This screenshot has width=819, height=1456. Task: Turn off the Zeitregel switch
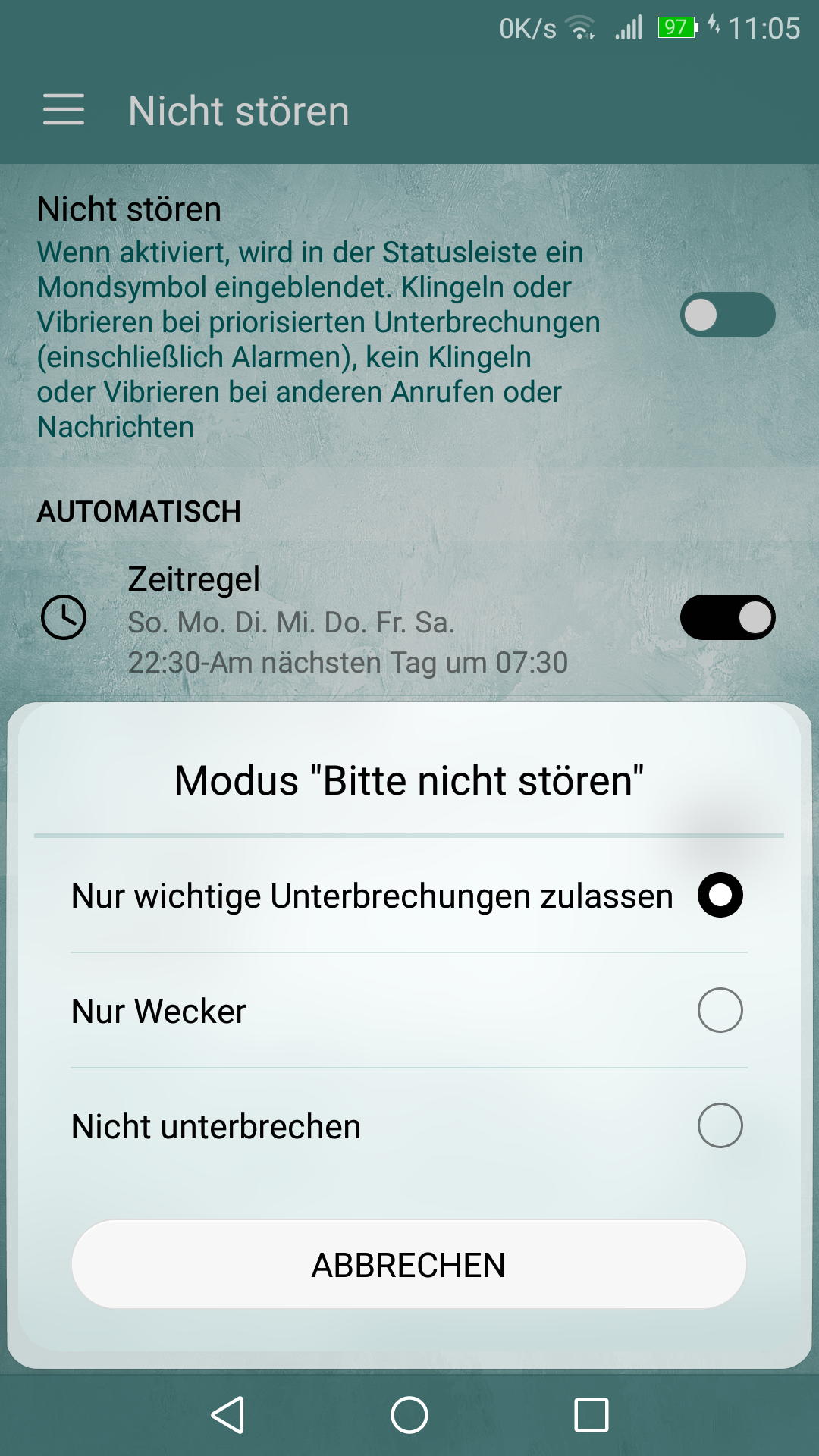click(727, 617)
